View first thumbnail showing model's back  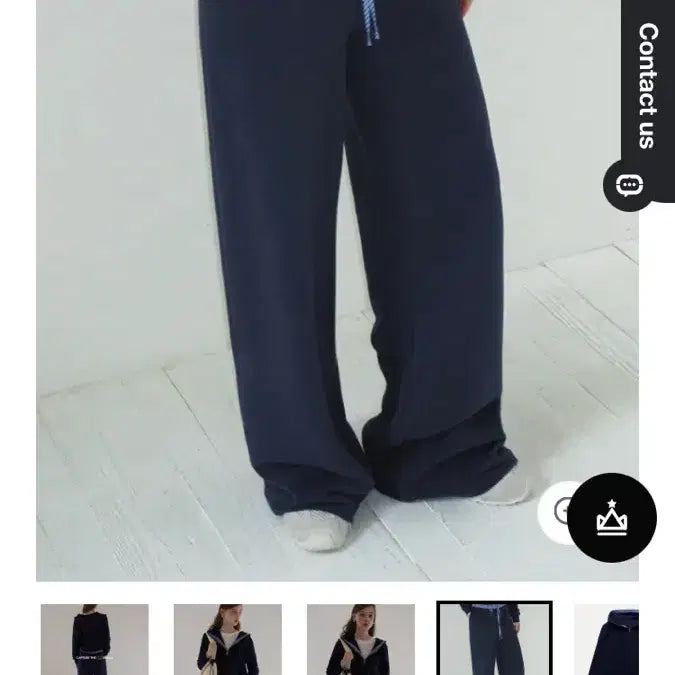pyautogui.click(x=95, y=640)
